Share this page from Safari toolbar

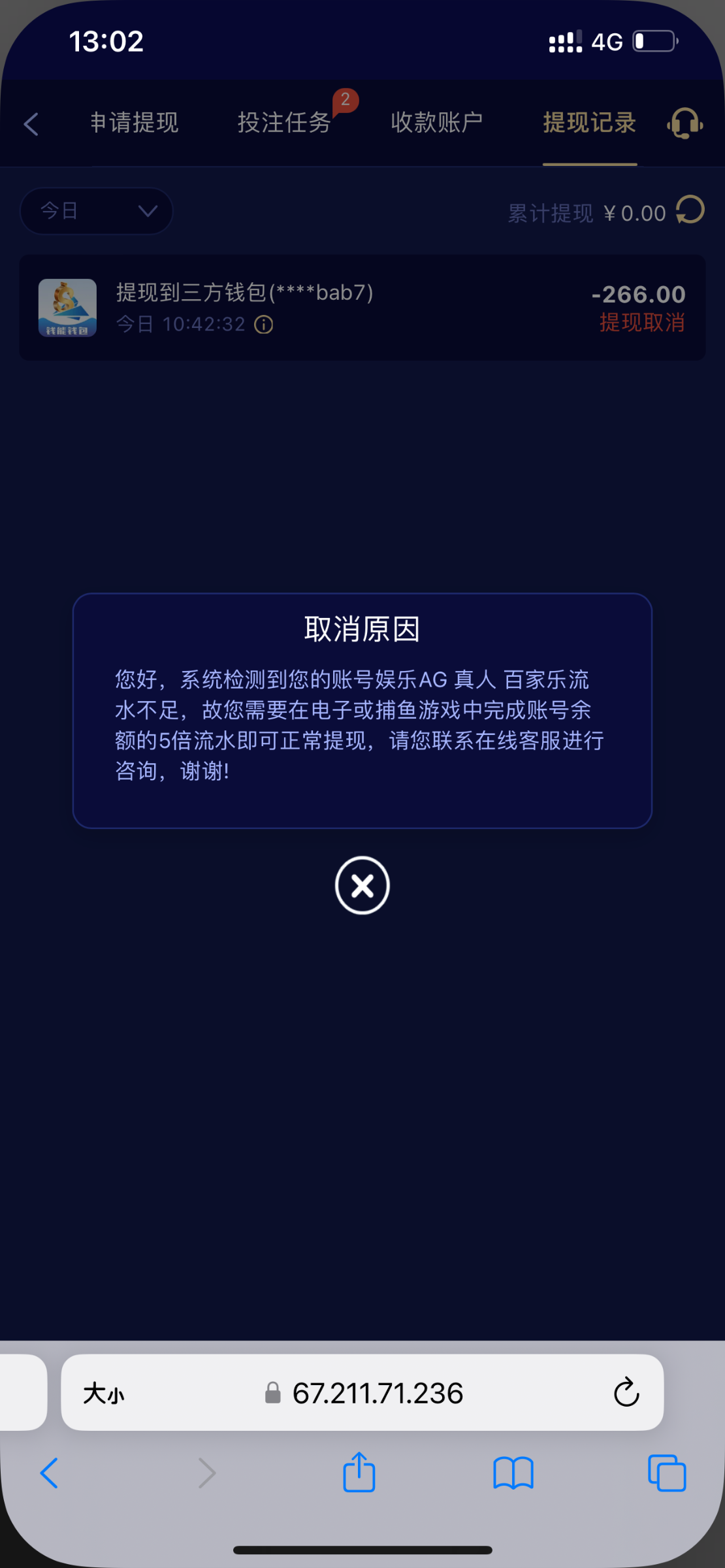pos(359,1473)
